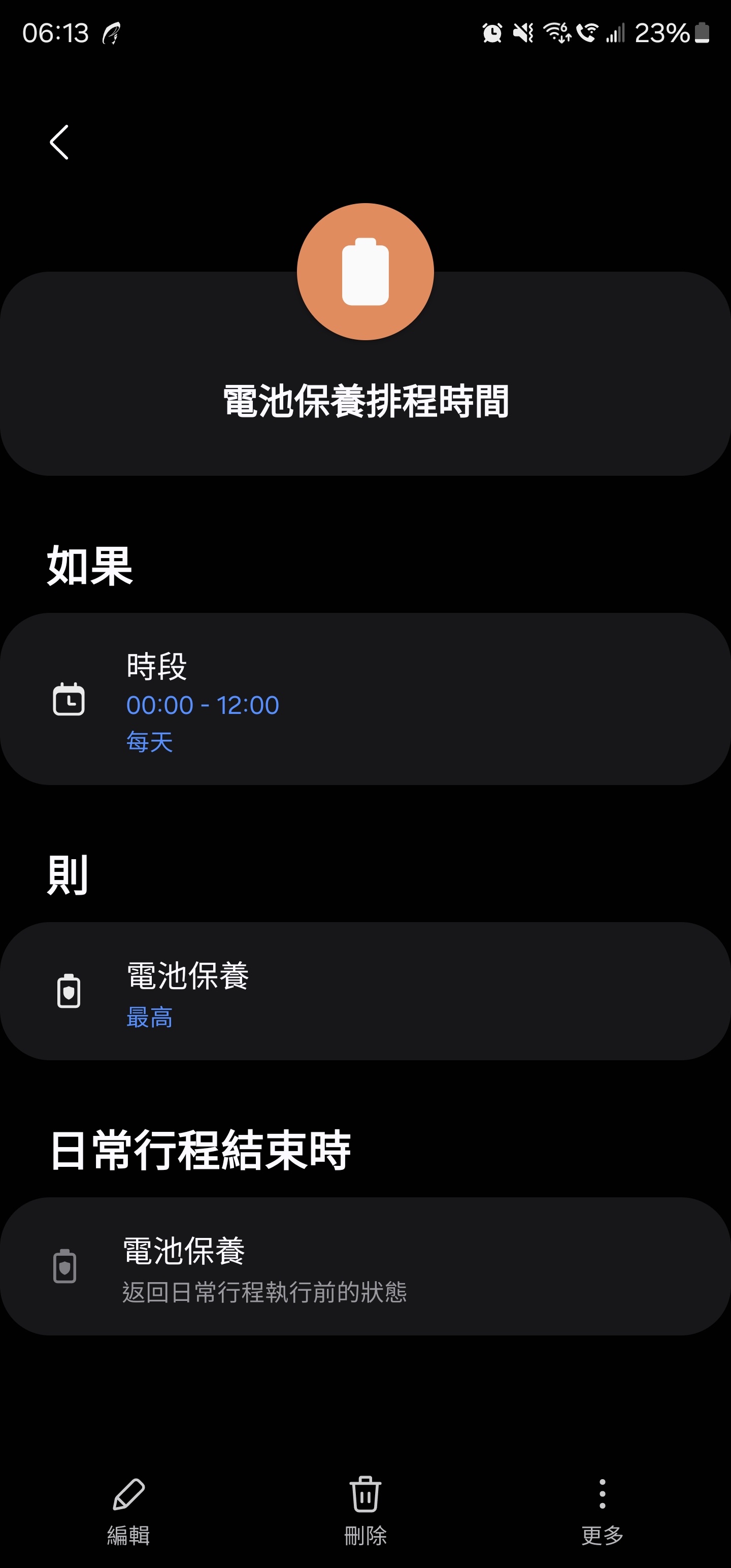The width and height of the screenshot is (731, 1568).
Task: Tap the 編輯 button to edit routine
Action: (128, 1509)
